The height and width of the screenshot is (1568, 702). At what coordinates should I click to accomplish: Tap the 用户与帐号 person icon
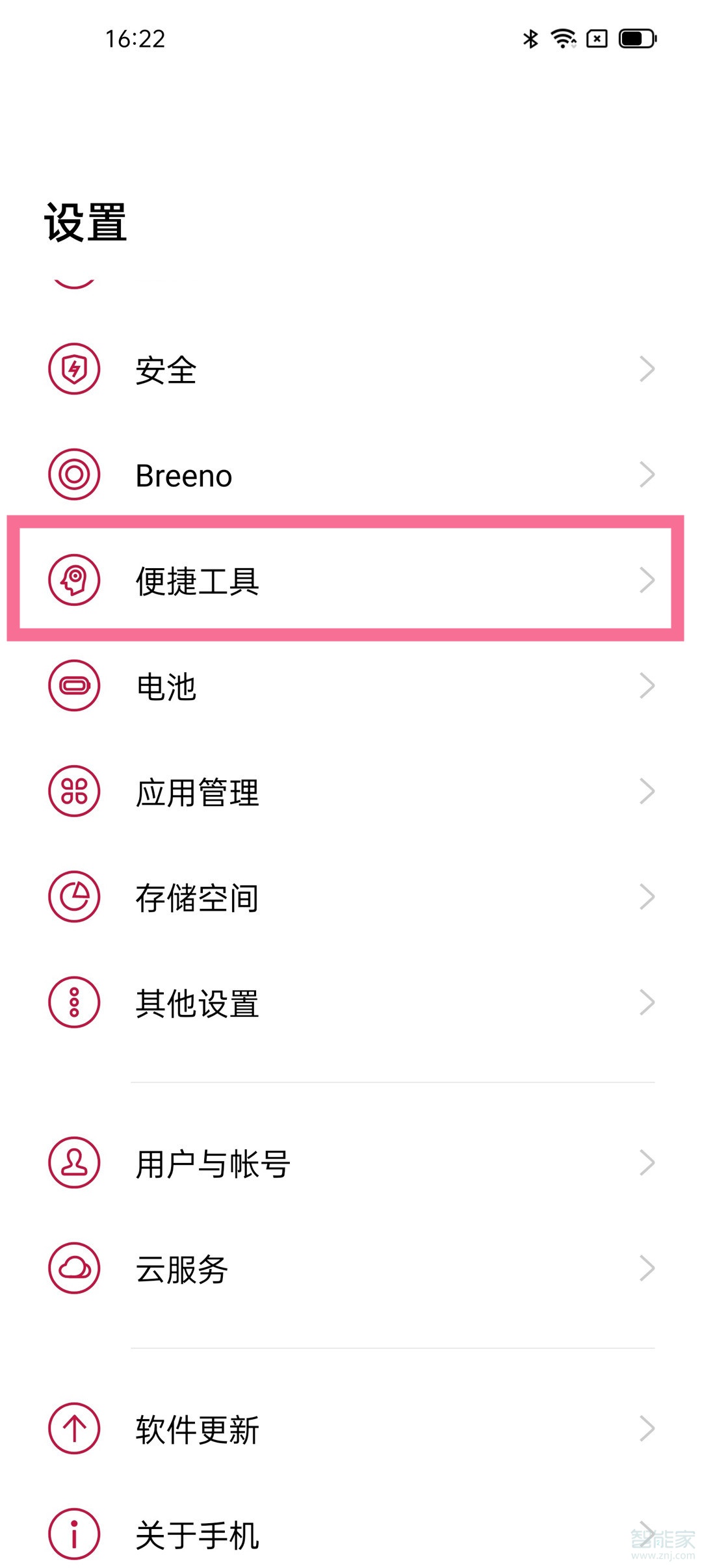[74, 1163]
